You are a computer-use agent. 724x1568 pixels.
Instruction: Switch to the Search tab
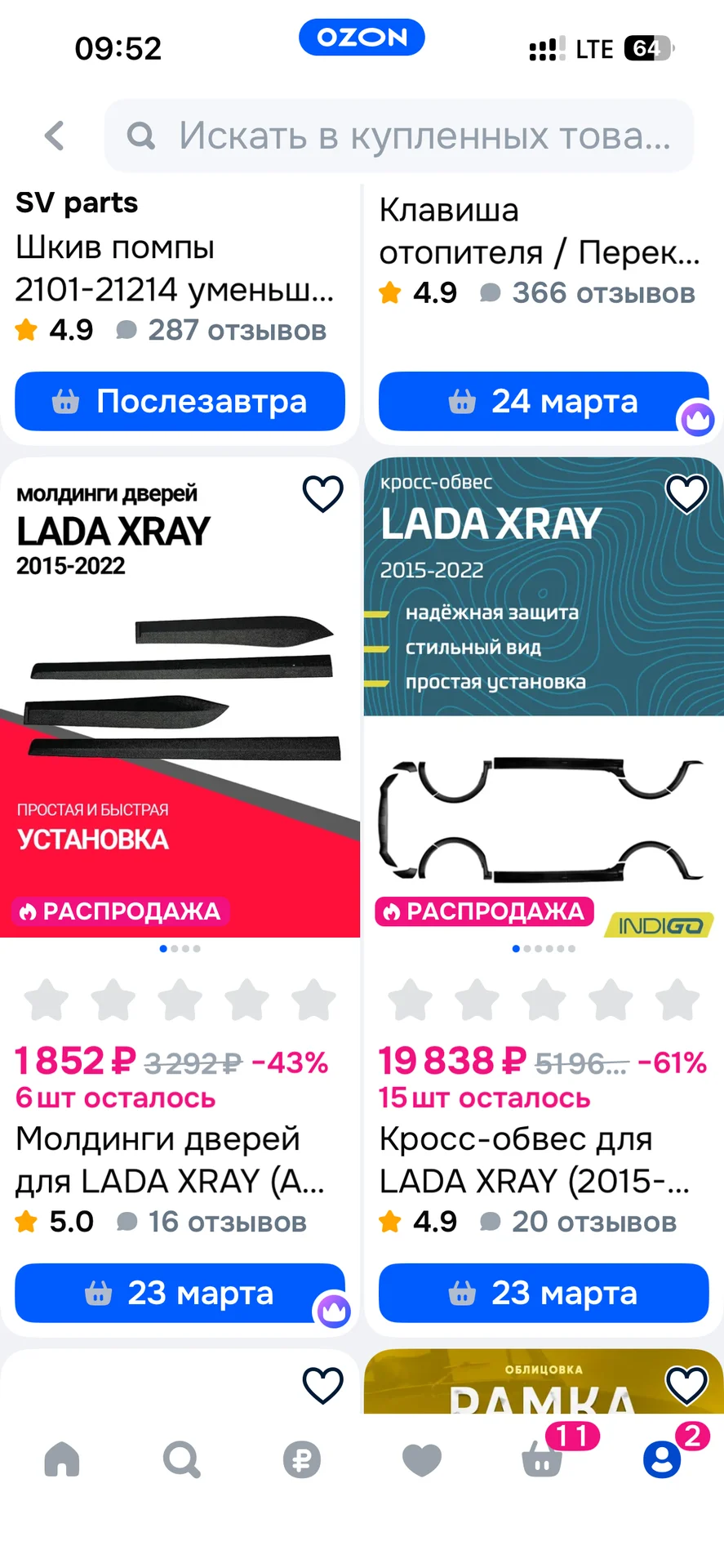[182, 1459]
